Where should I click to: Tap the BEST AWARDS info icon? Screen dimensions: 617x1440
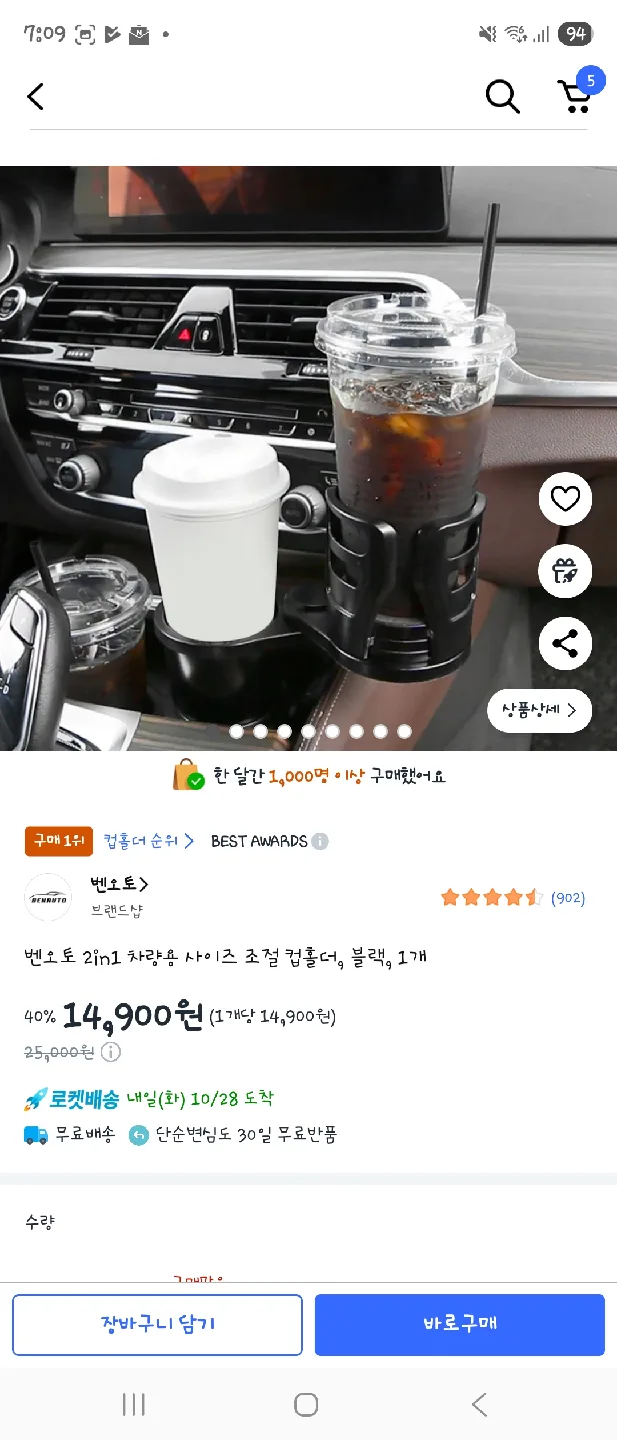(320, 841)
